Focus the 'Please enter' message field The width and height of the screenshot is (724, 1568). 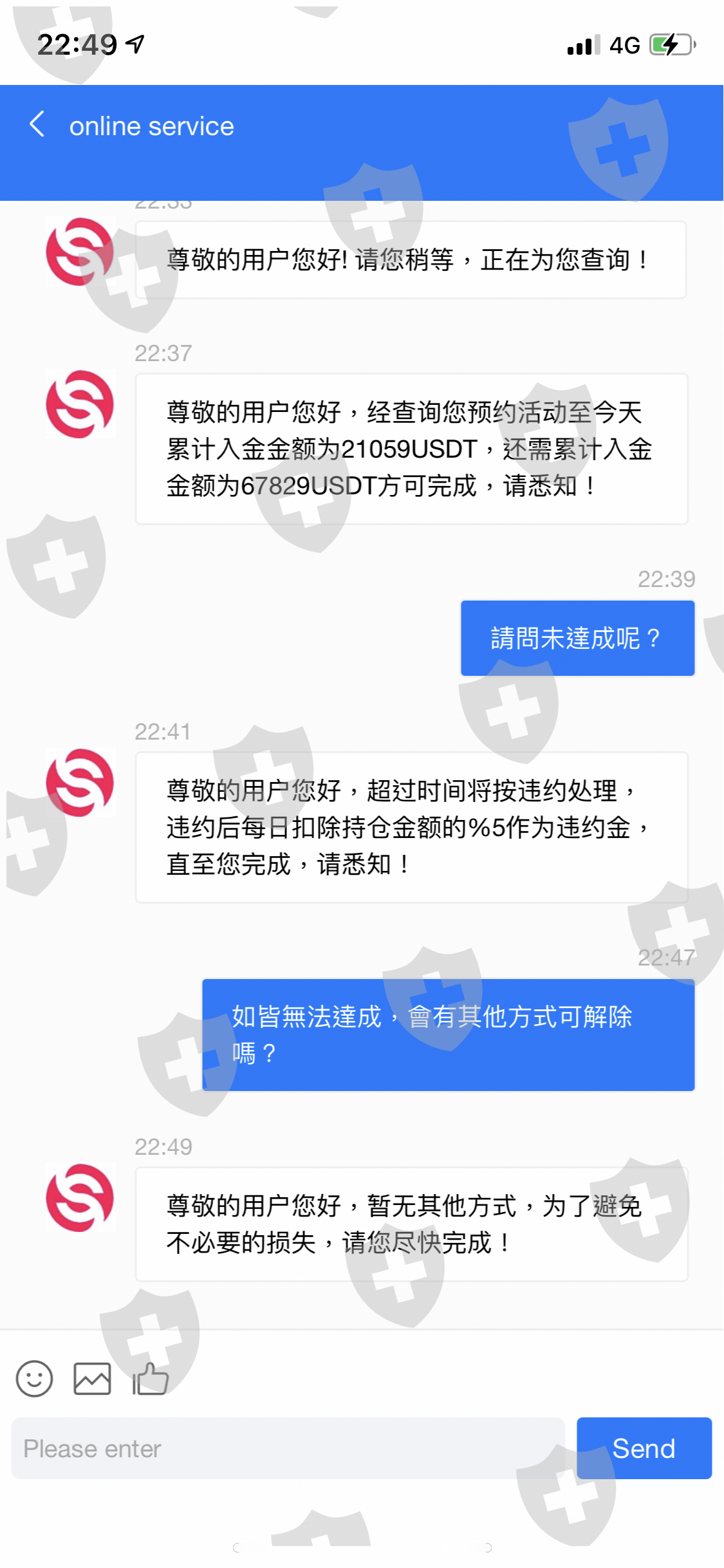click(x=288, y=1448)
